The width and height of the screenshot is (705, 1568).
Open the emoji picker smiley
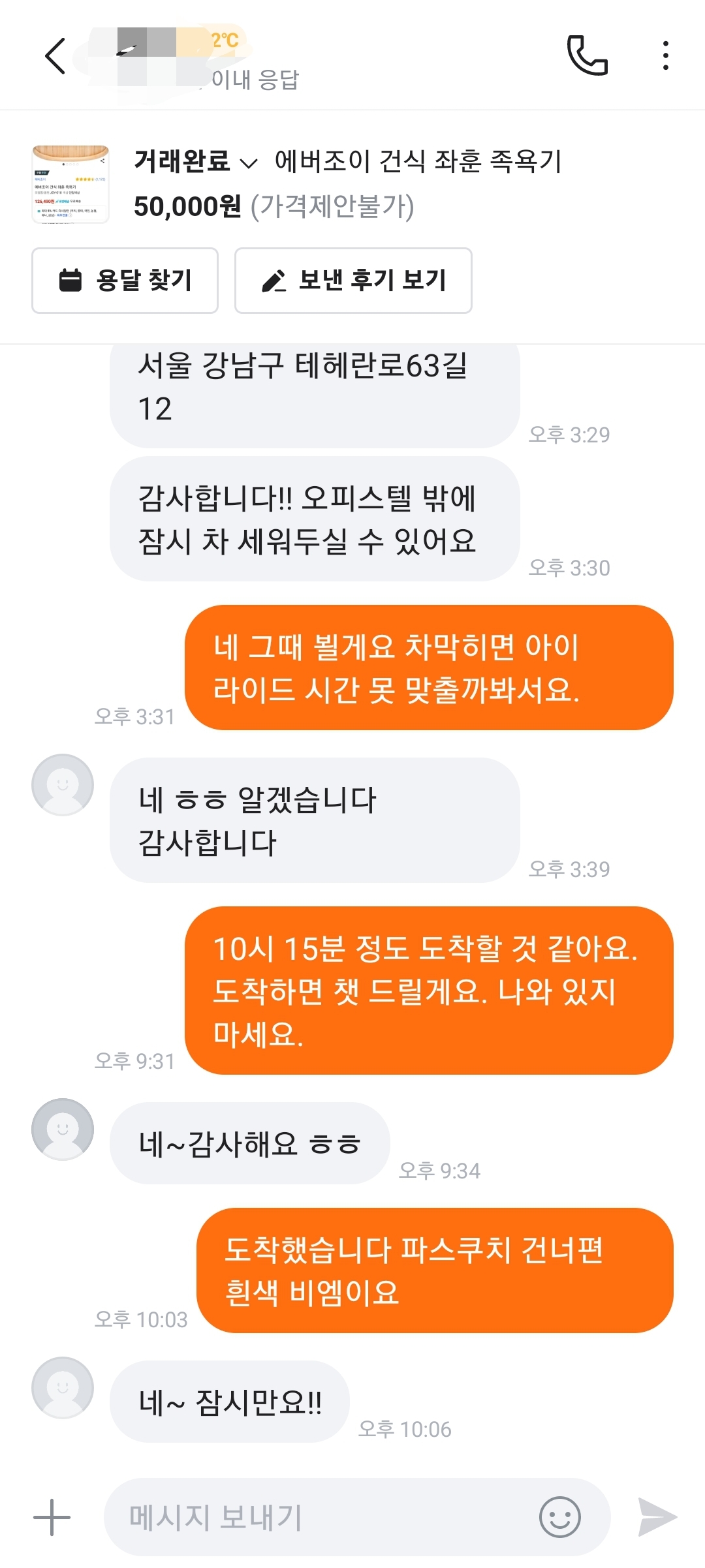point(559,1517)
